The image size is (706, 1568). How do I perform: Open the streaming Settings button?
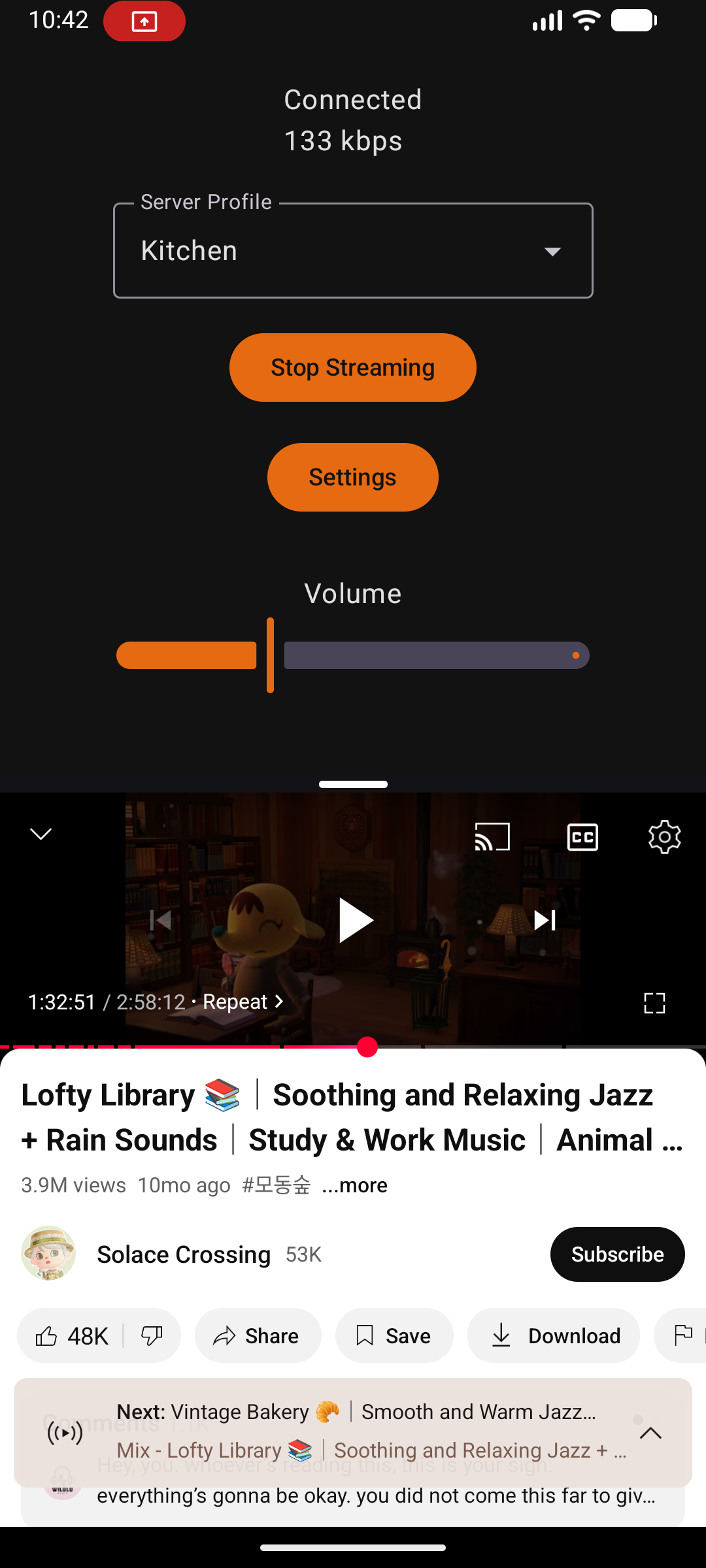coord(353,478)
